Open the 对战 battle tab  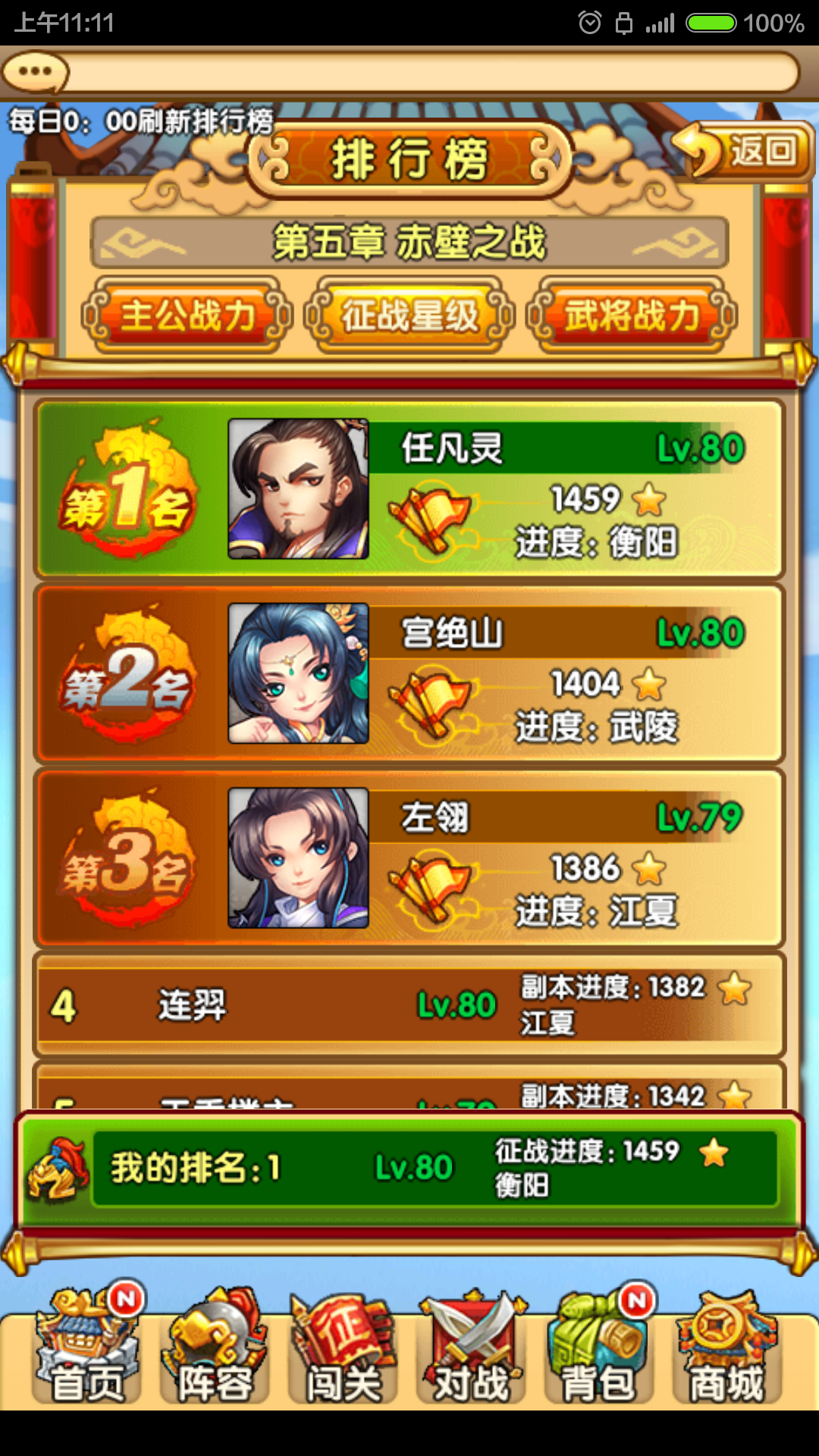tap(472, 1348)
